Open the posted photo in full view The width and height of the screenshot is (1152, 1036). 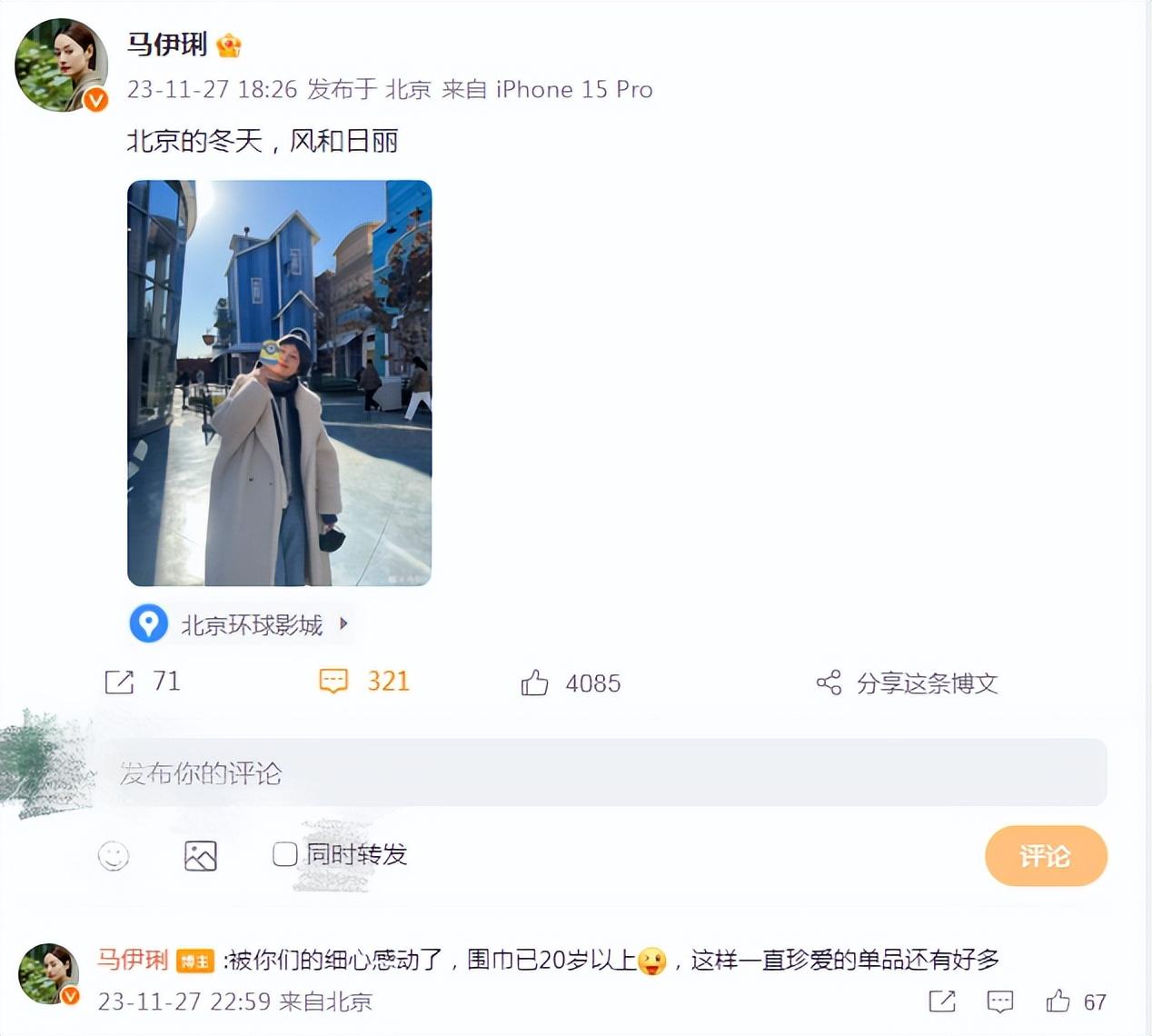point(279,383)
